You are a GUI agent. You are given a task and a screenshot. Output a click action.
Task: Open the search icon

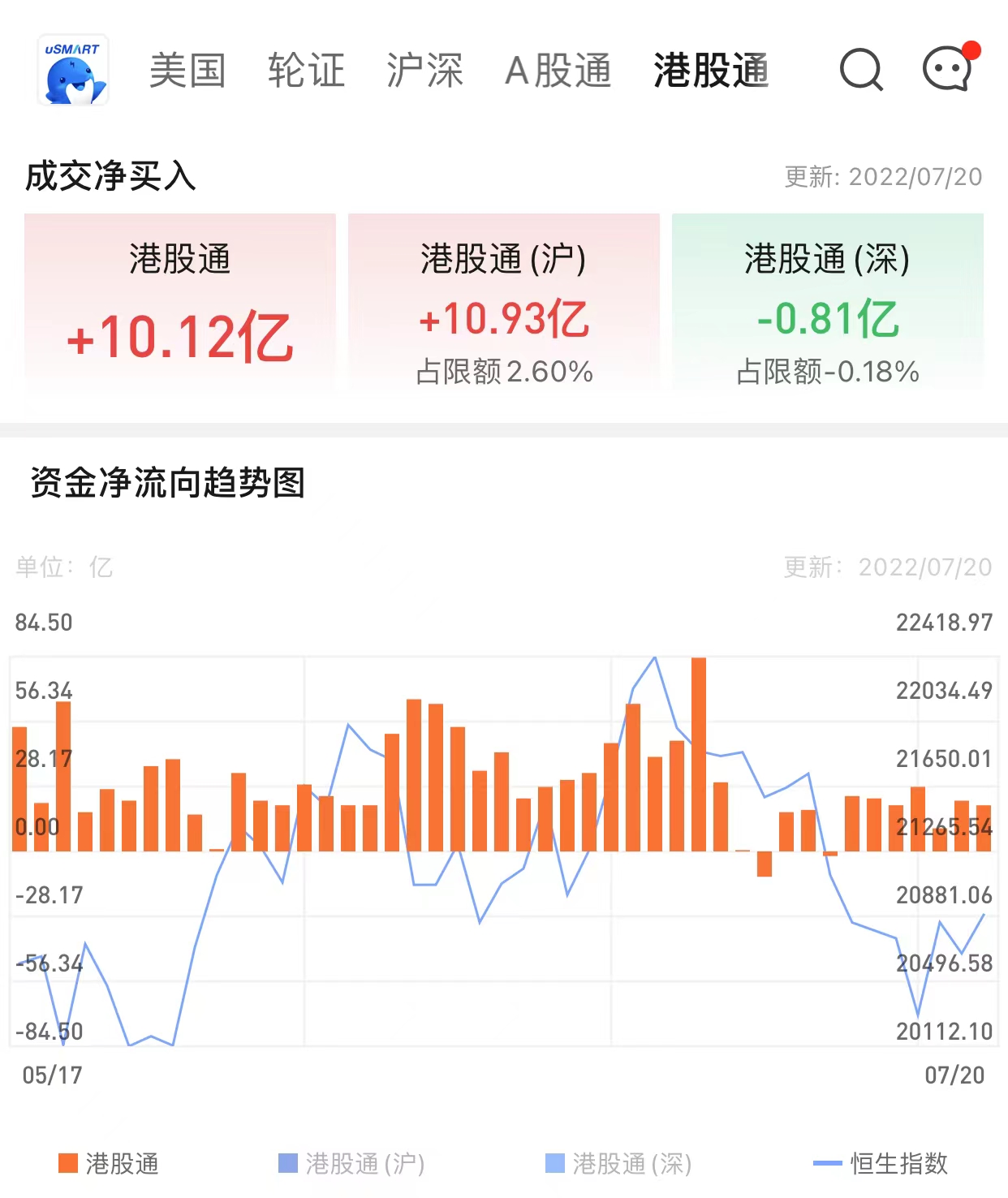click(x=860, y=70)
